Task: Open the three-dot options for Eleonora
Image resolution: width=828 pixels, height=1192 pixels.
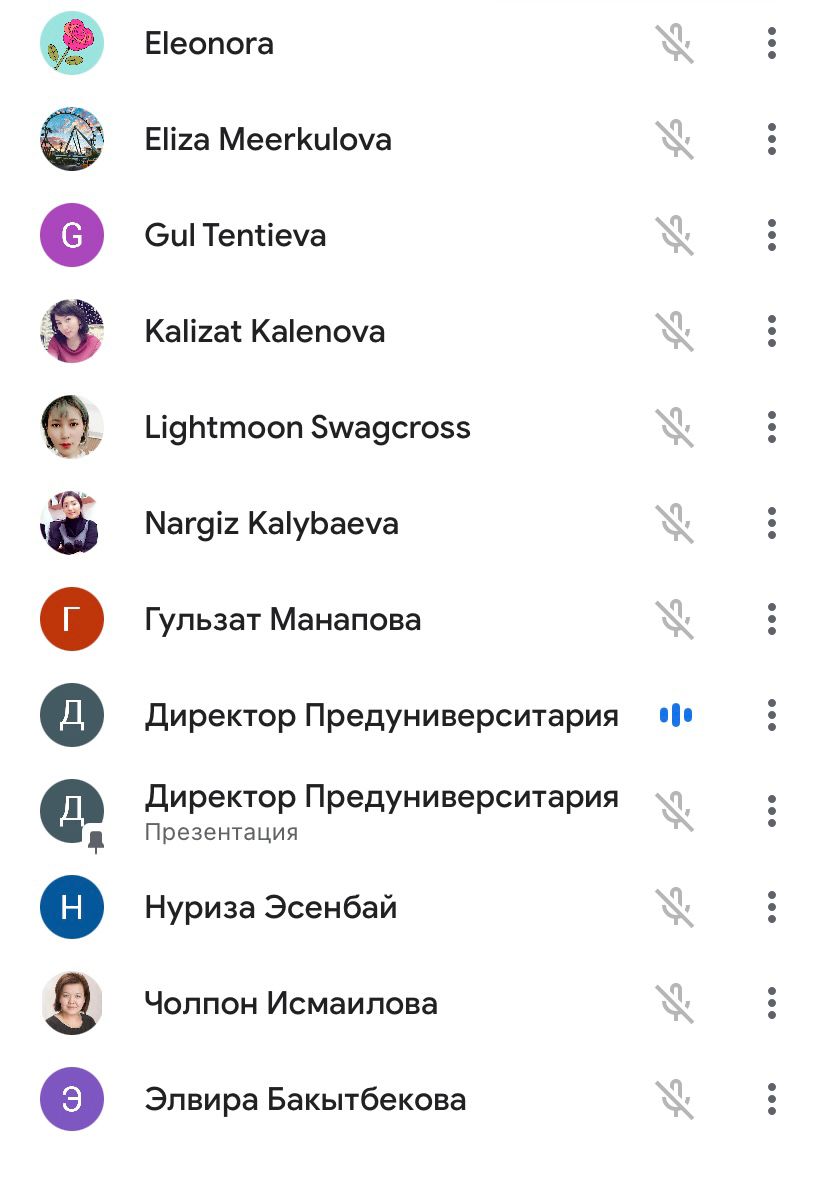Action: [x=771, y=44]
